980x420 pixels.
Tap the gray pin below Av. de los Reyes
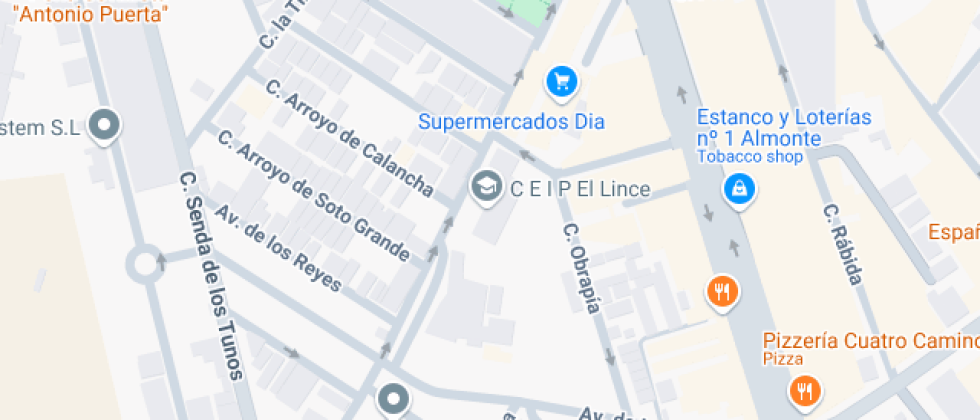pos(392,399)
